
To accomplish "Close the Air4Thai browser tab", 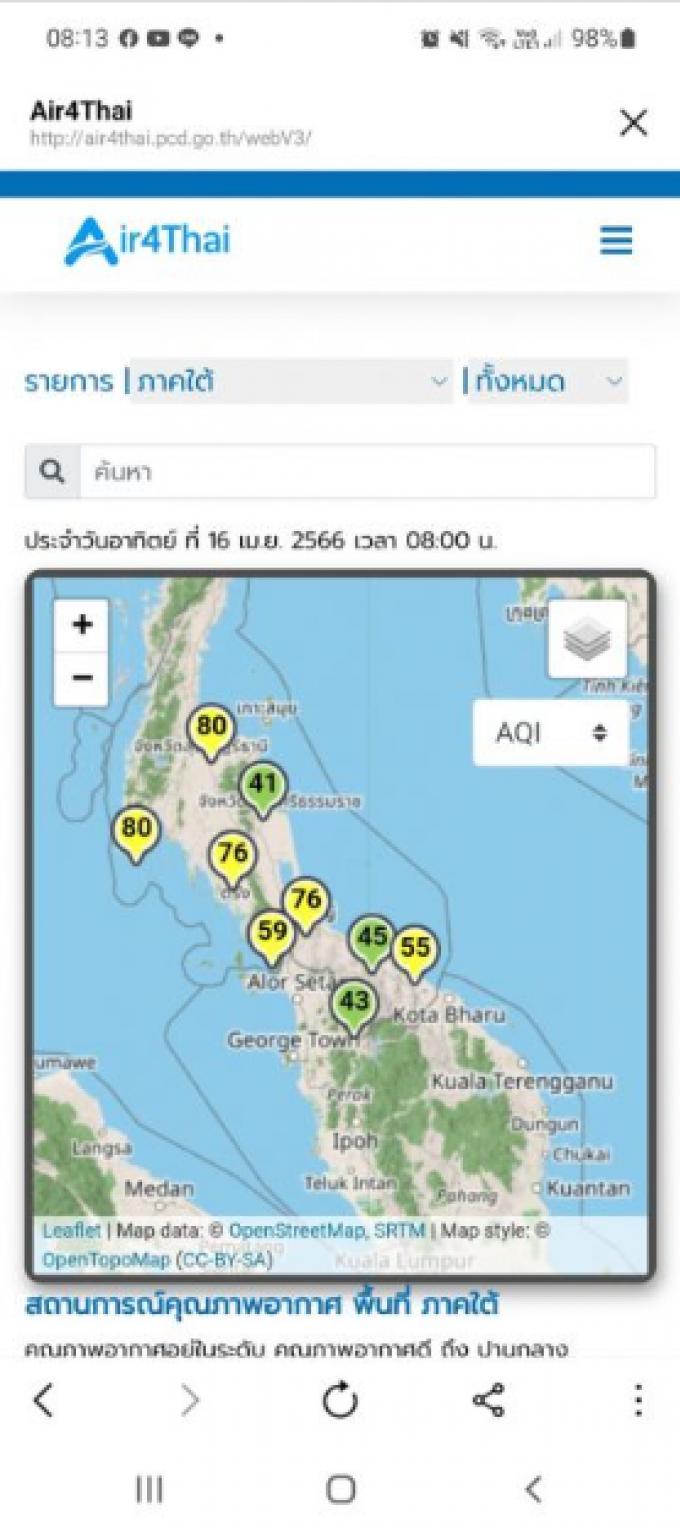I will [x=633, y=123].
